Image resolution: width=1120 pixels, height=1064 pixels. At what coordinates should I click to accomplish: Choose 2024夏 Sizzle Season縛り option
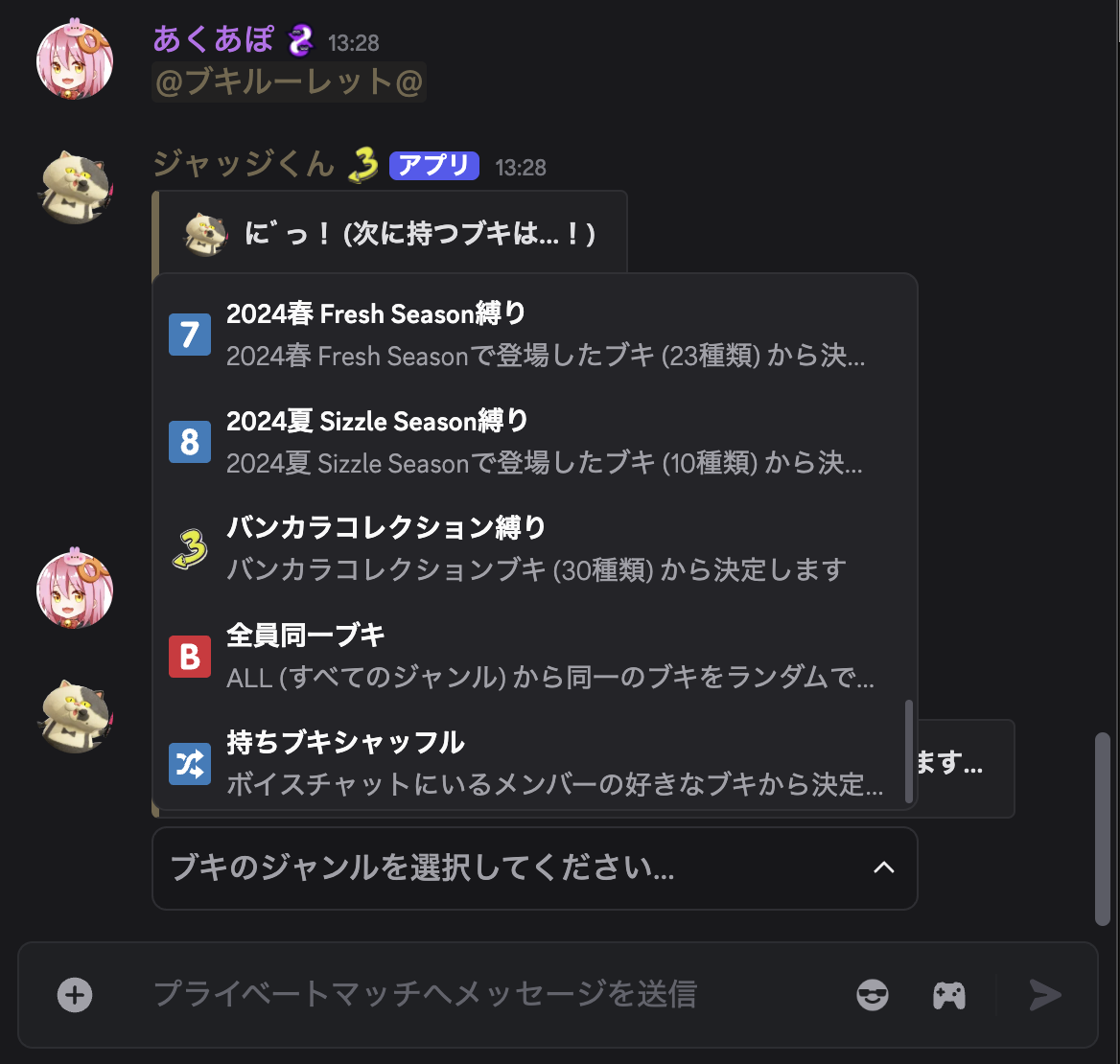(x=533, y=442)
